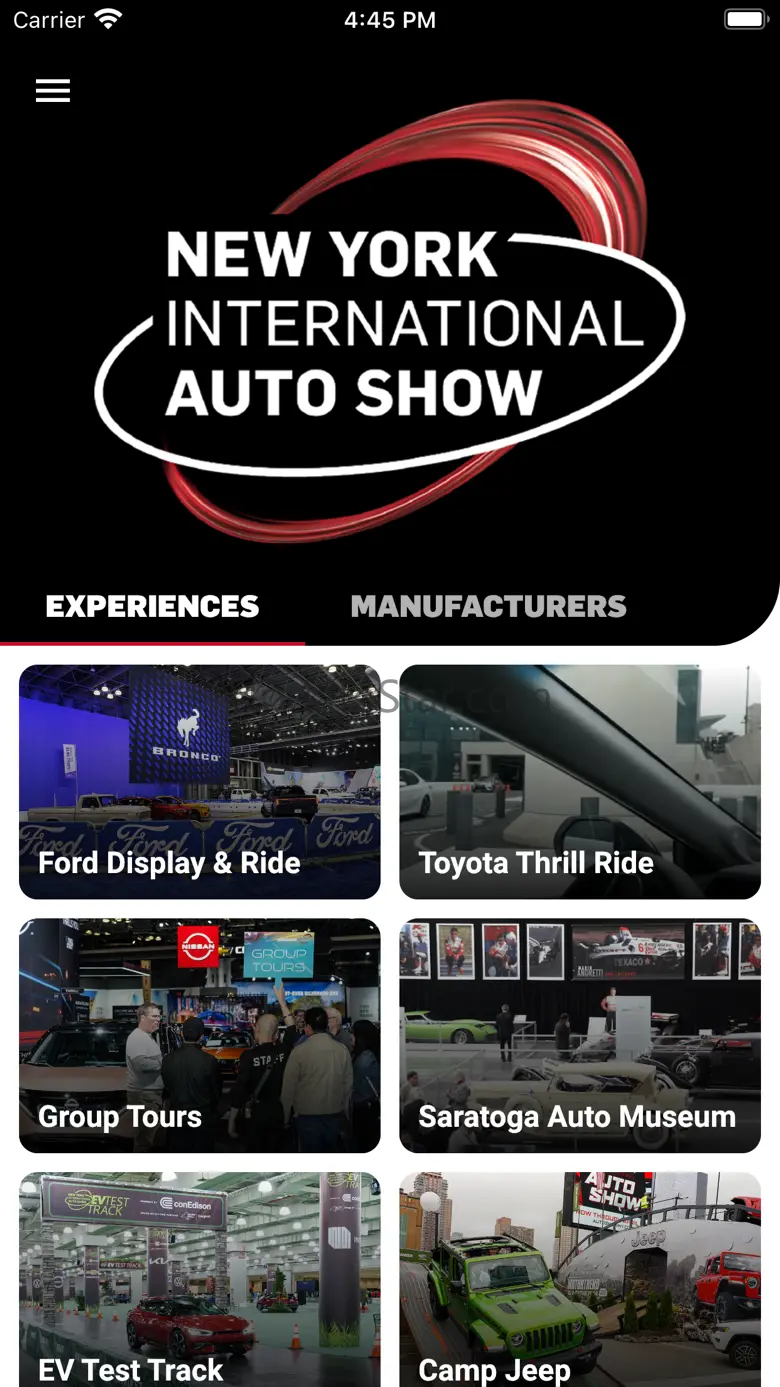Switch to the Manufacturers tab

click(x=488, y=606)
